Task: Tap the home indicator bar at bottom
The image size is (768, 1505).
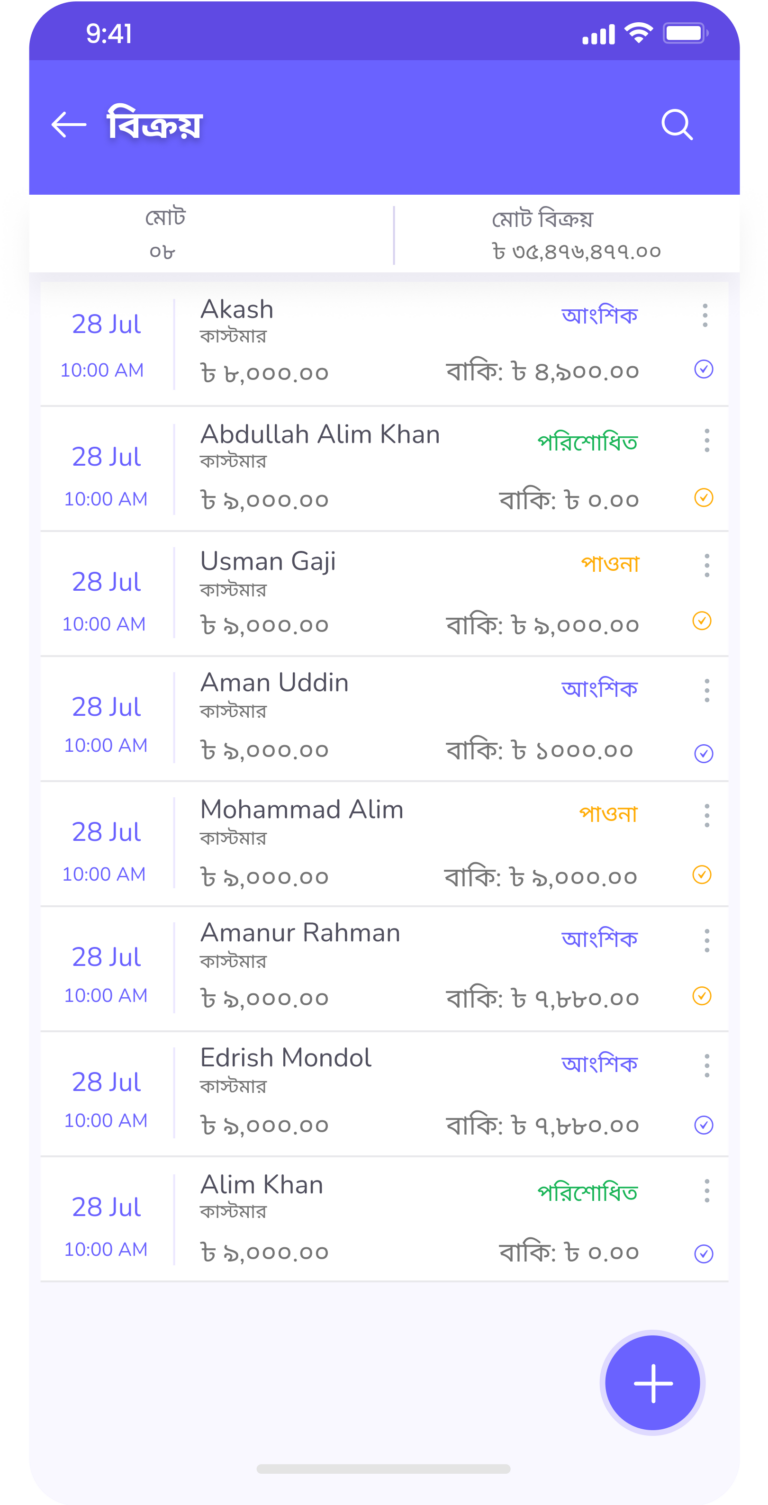Action: pyautogui.click(x=384, y=1468)
